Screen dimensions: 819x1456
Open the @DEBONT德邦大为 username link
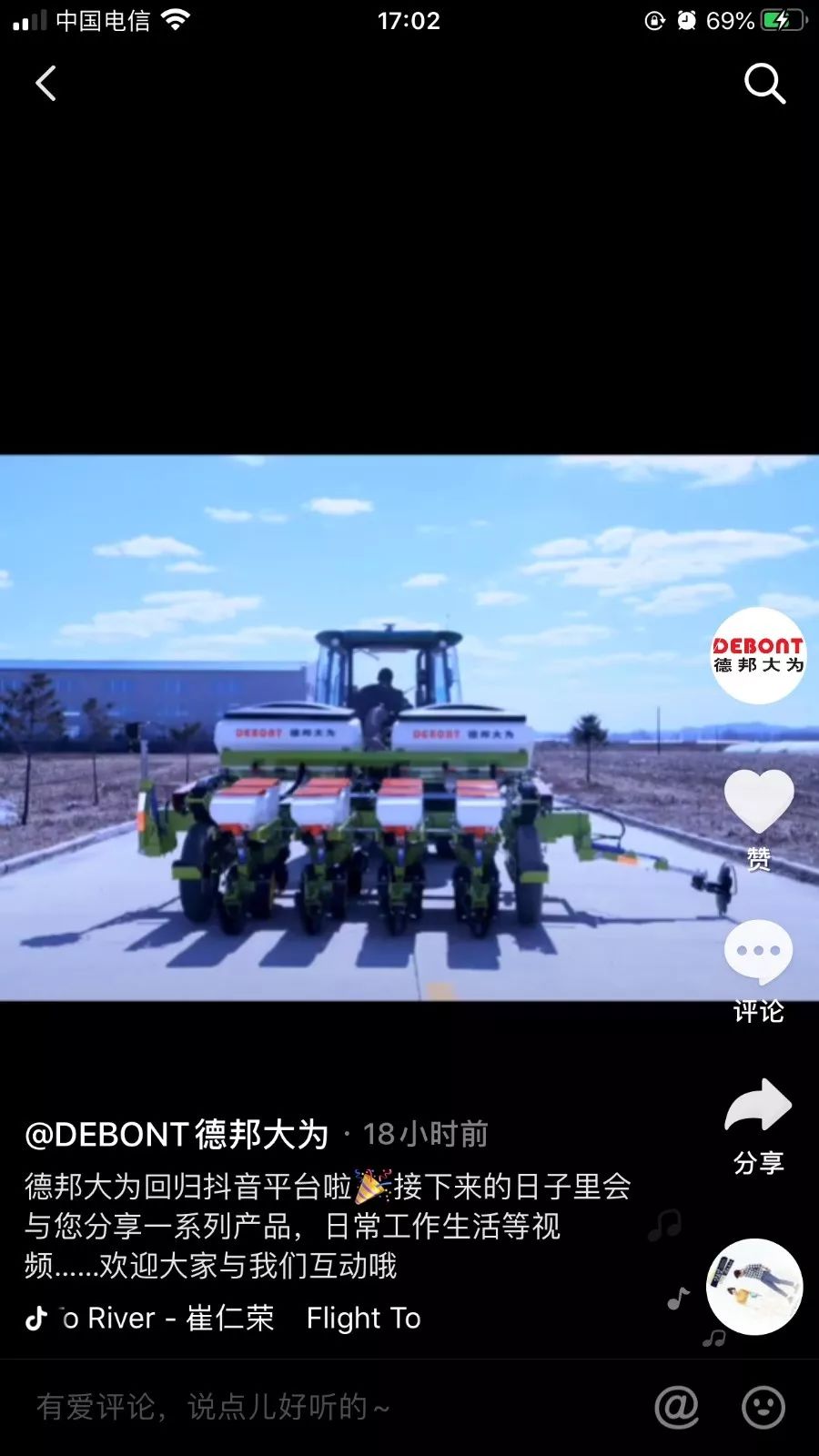177,1135
